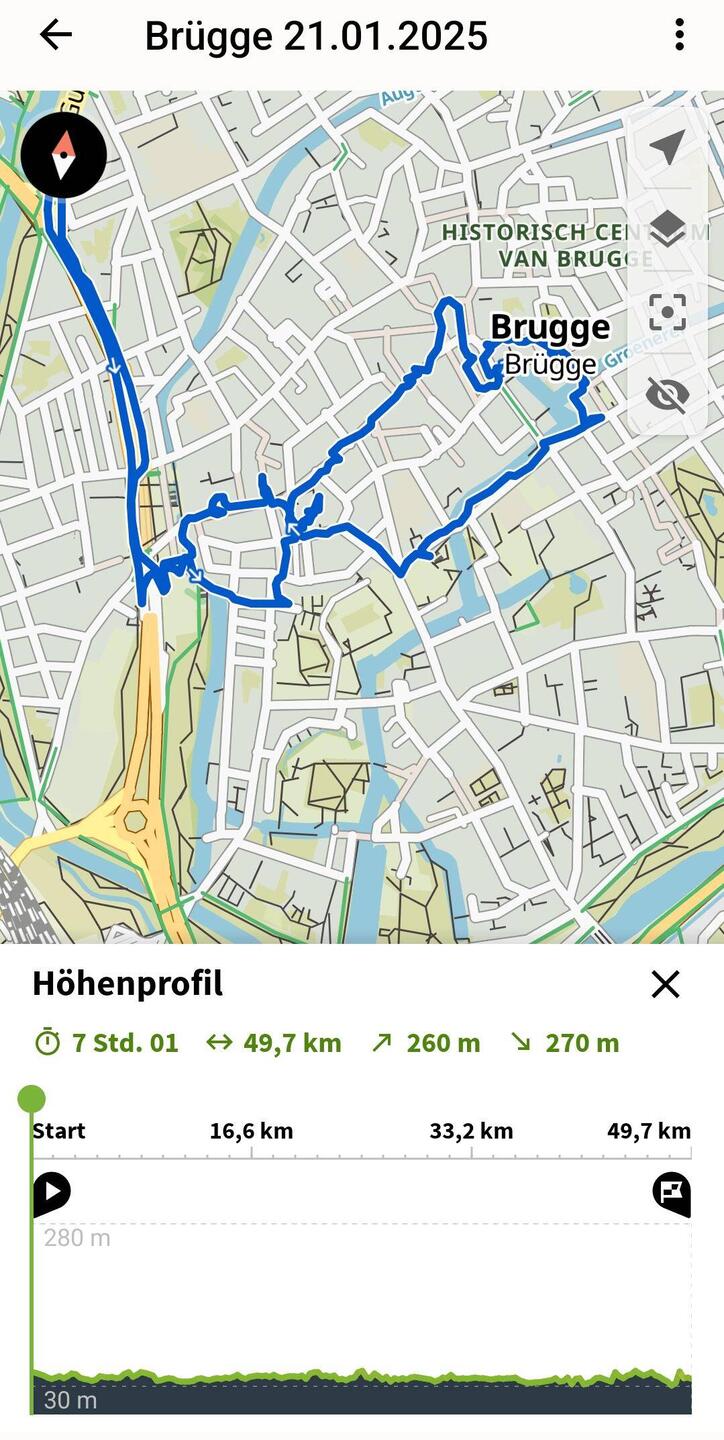The height and width of the screenshot is (1440, 724).
Task: Reset map orientation with the compass
Action: (63, 154)
